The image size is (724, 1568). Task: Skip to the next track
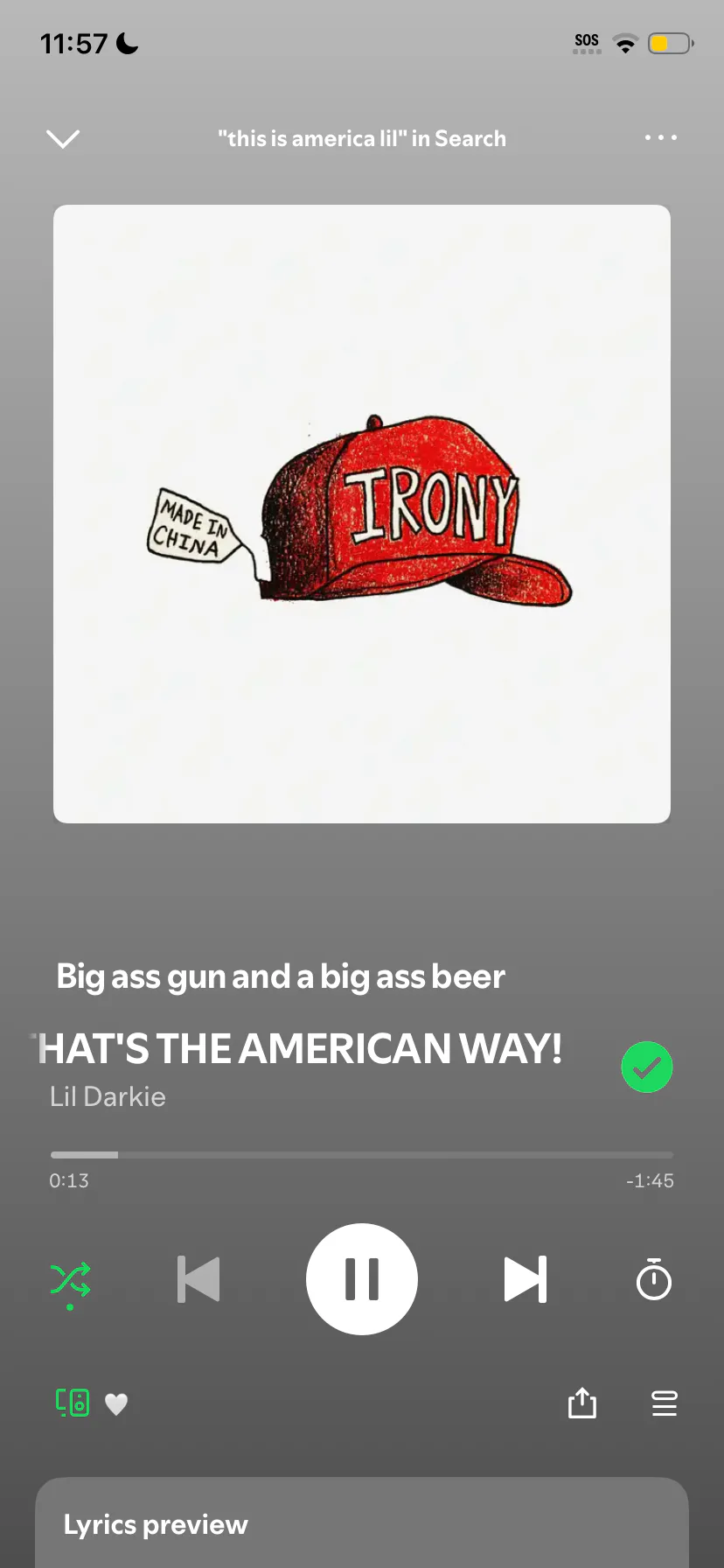click(x=526, y=1279)
